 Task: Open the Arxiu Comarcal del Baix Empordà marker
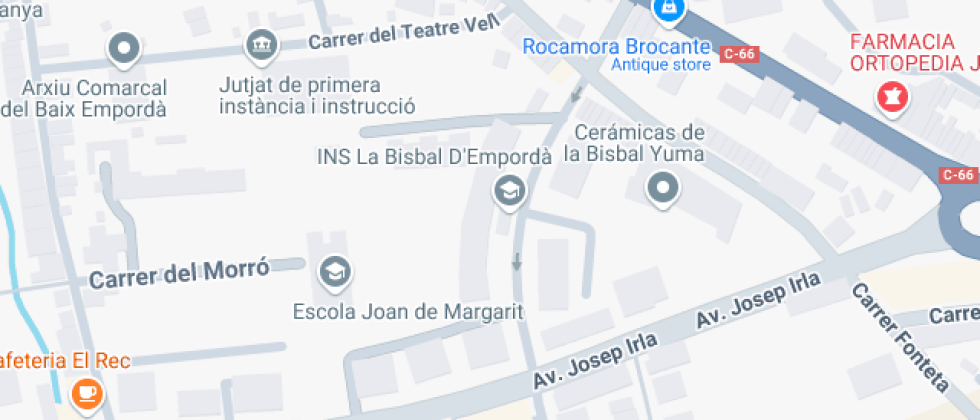tap(124, 47)
